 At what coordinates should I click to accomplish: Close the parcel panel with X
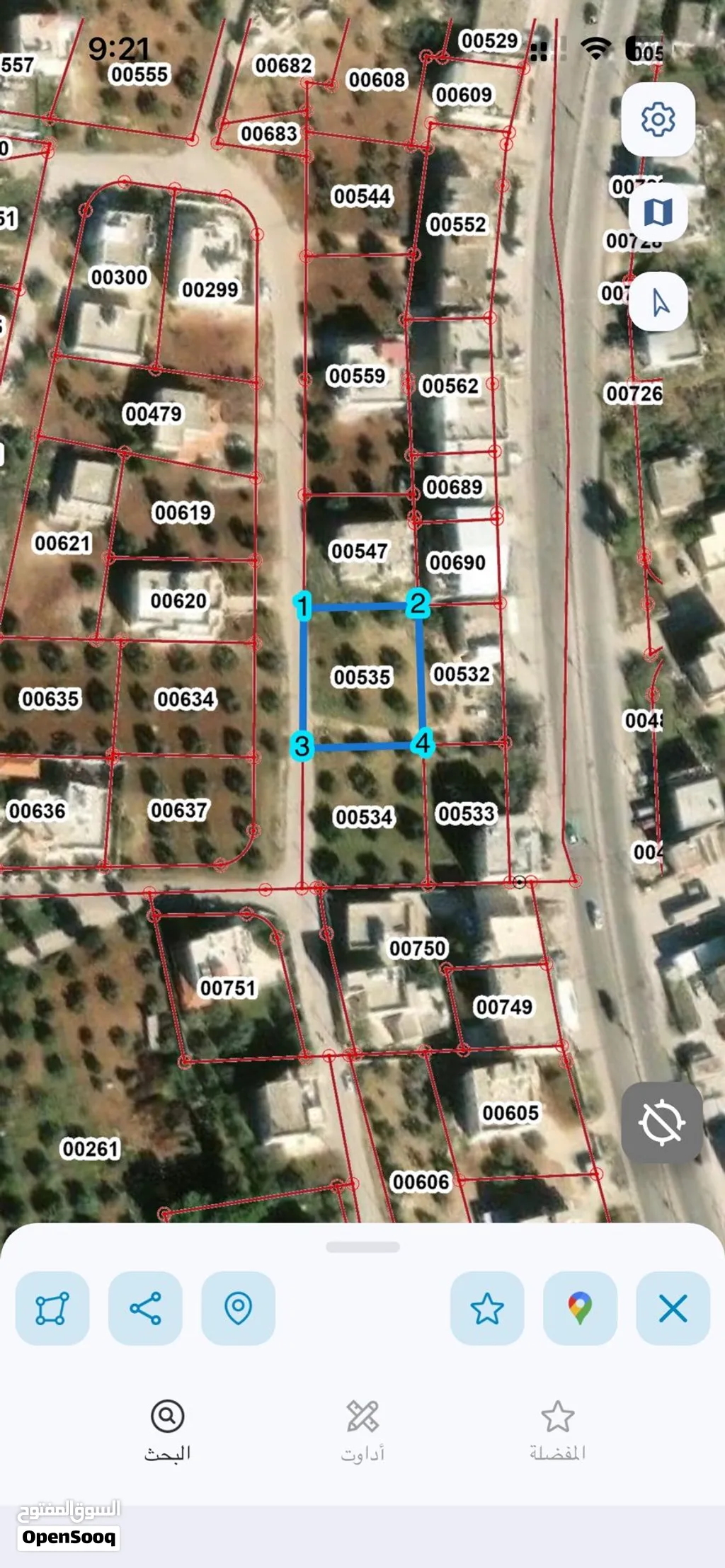(673, 1308)
